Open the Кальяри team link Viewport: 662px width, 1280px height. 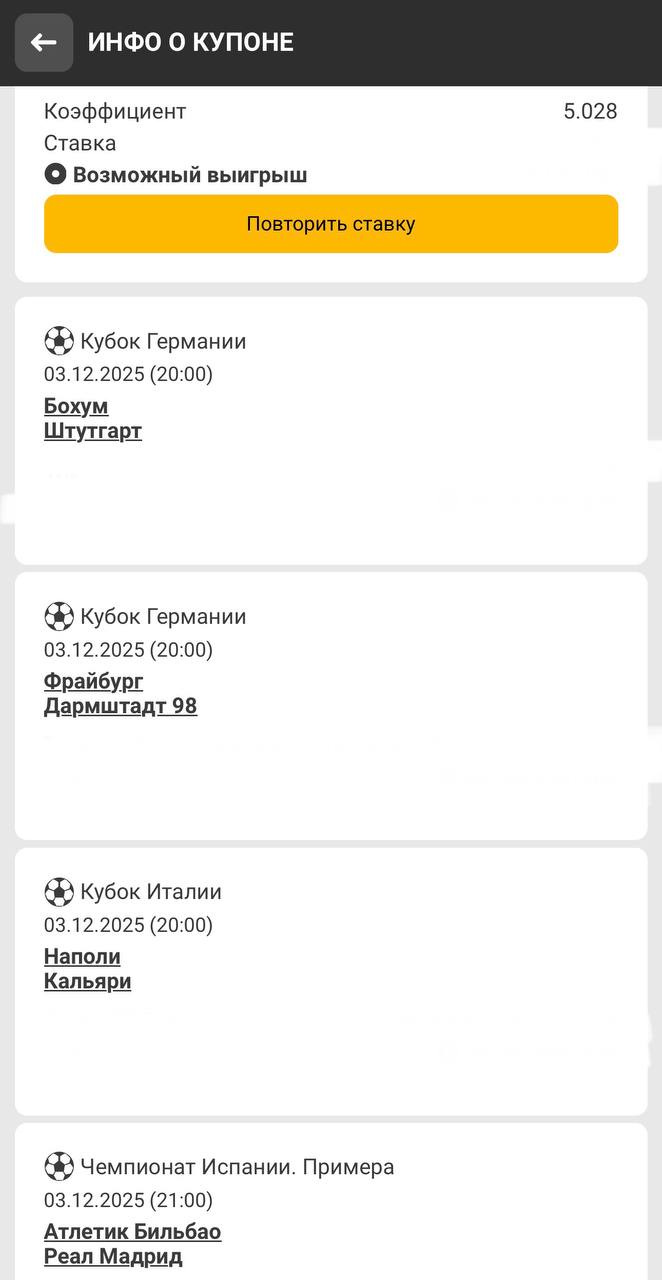[x=88, y=981]
